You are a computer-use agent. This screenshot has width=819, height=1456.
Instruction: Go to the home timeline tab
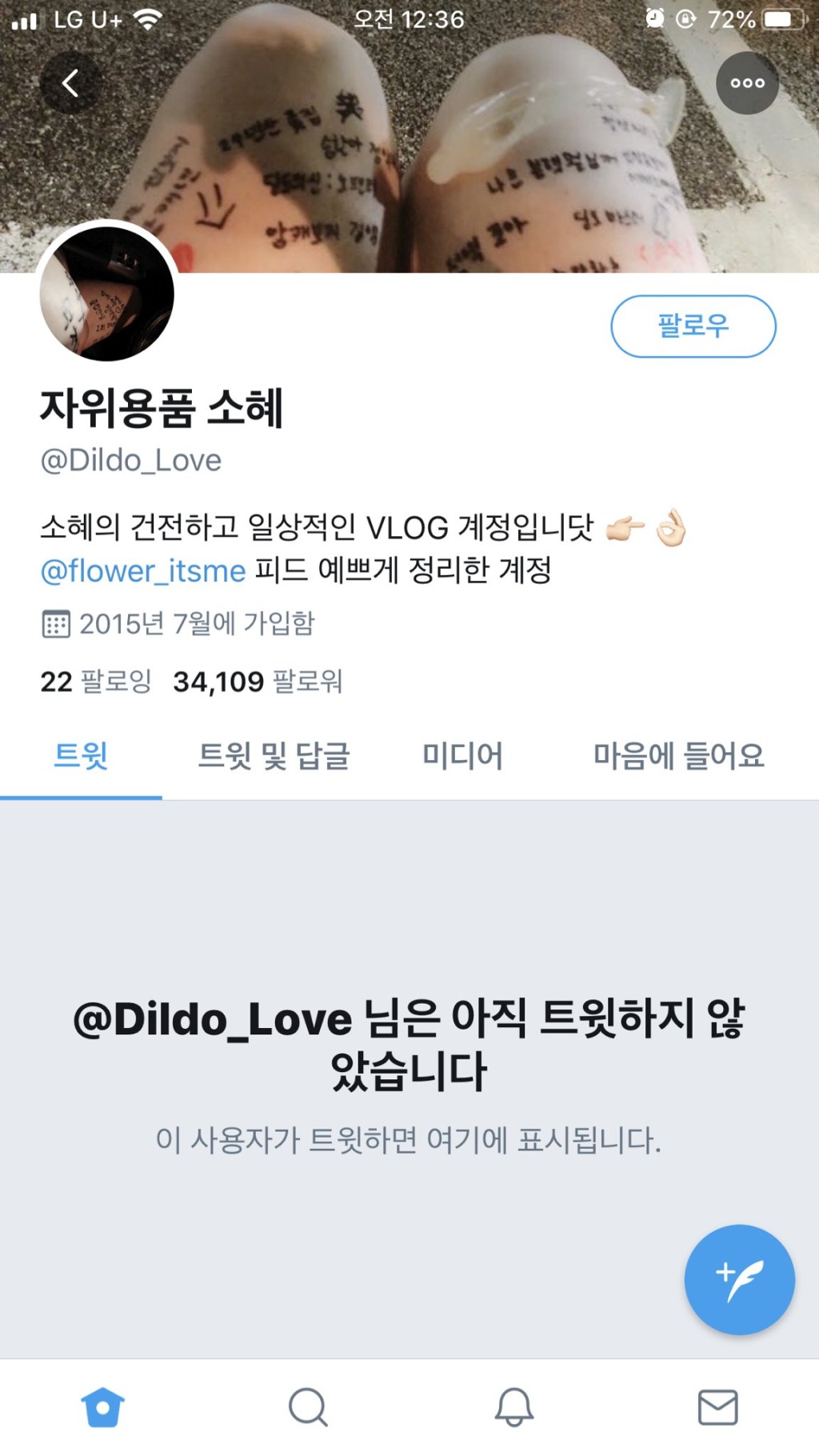tap(103, 1407)
